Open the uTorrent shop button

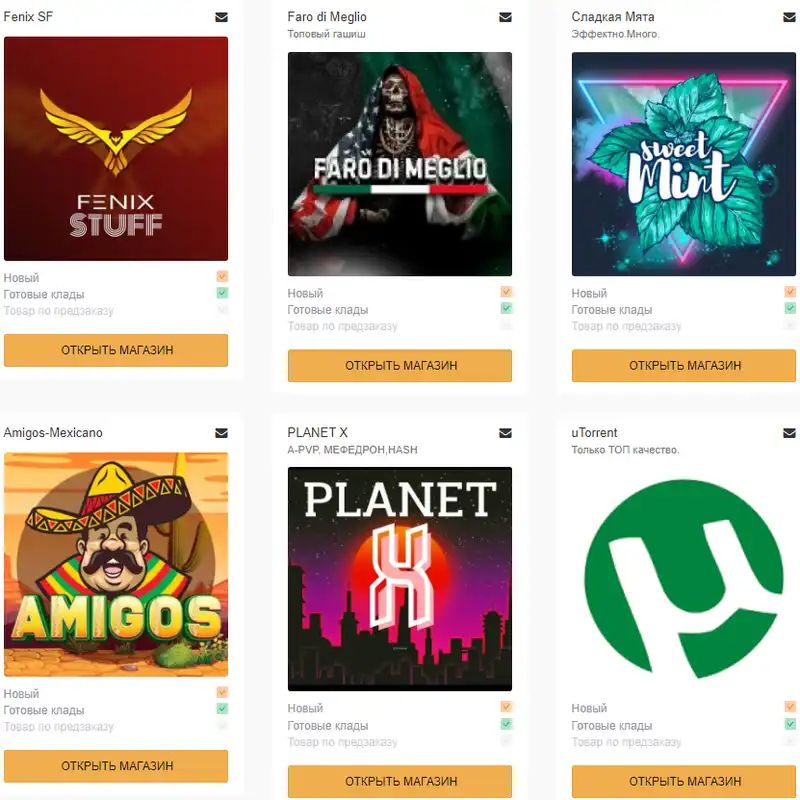(x=684, y=781)
